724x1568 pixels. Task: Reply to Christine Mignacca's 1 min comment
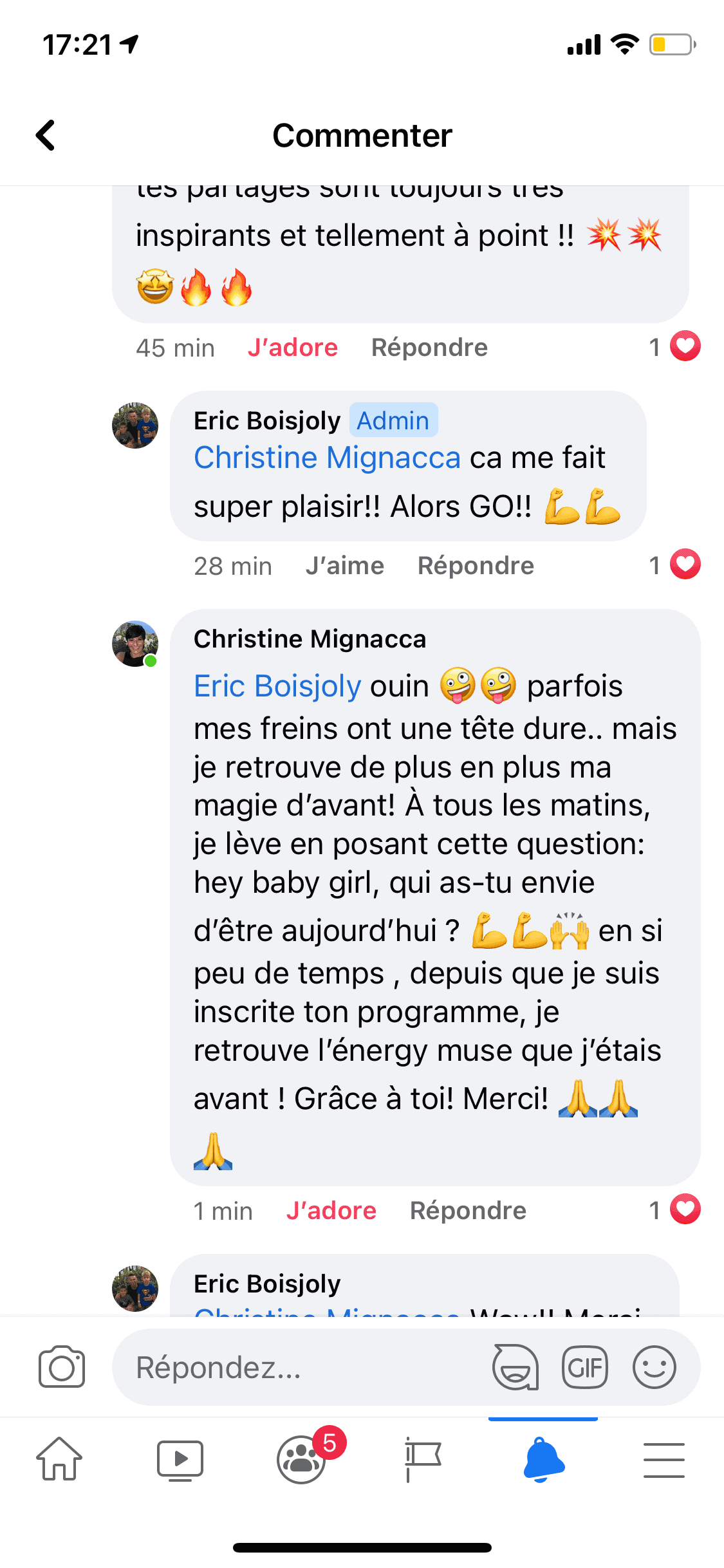point(468,1211)
